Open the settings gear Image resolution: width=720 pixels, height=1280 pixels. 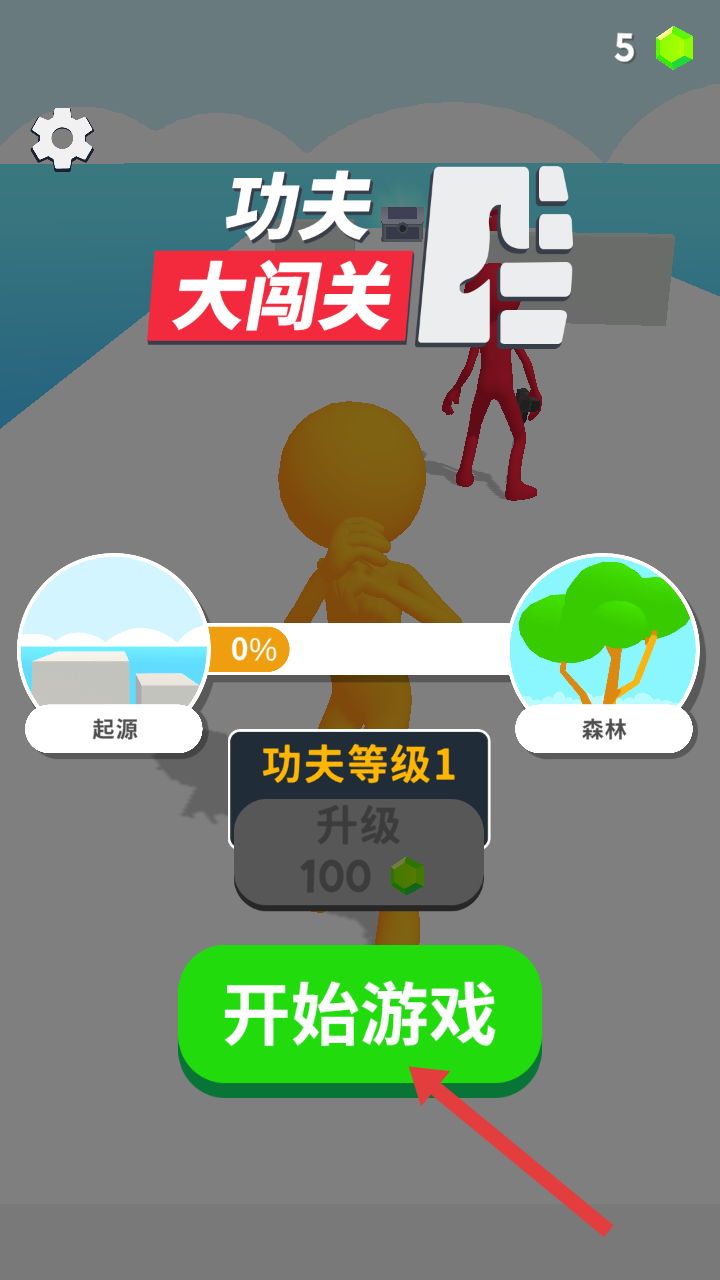pyautogui.click(x=62, y=138)
